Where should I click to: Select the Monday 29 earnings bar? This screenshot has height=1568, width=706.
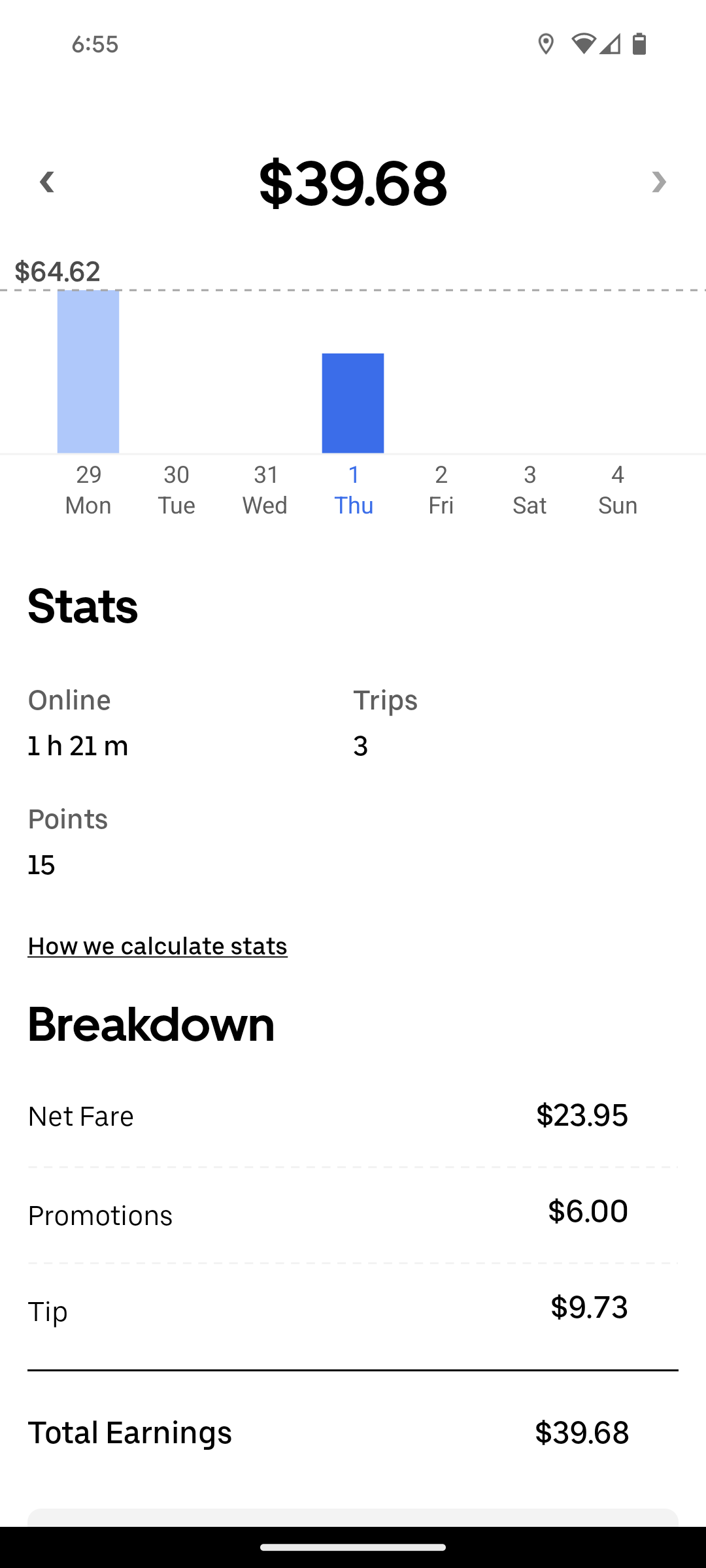pyautogui.click(x=88, y=371)
